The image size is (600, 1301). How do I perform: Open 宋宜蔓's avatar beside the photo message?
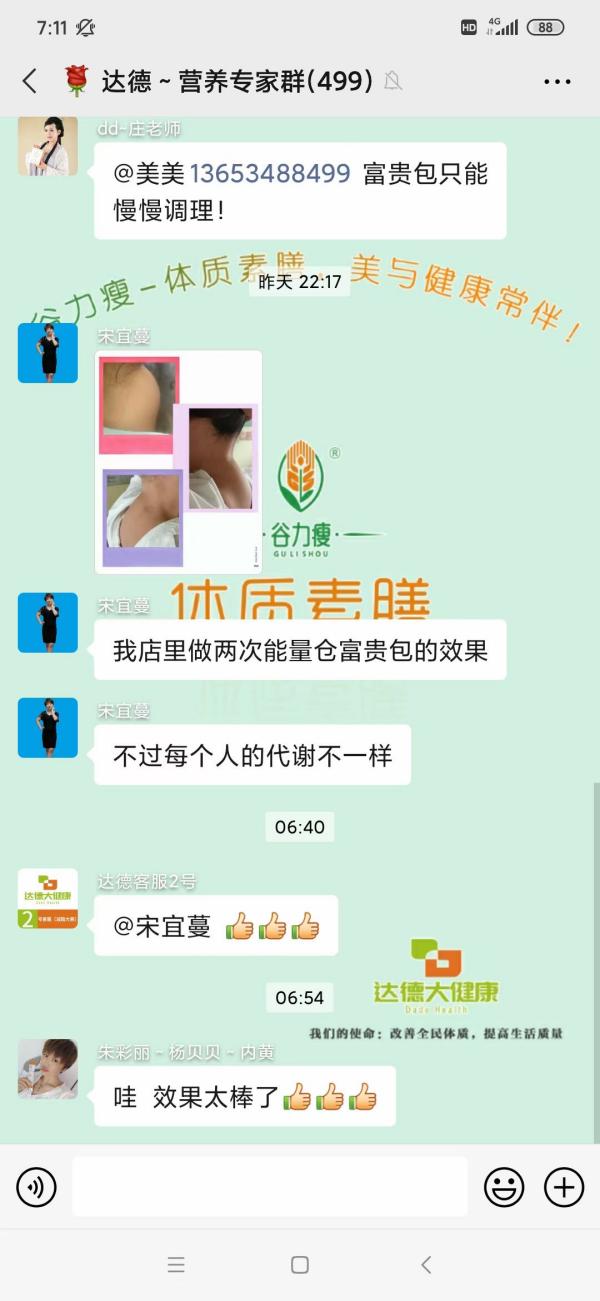point(47,353)
